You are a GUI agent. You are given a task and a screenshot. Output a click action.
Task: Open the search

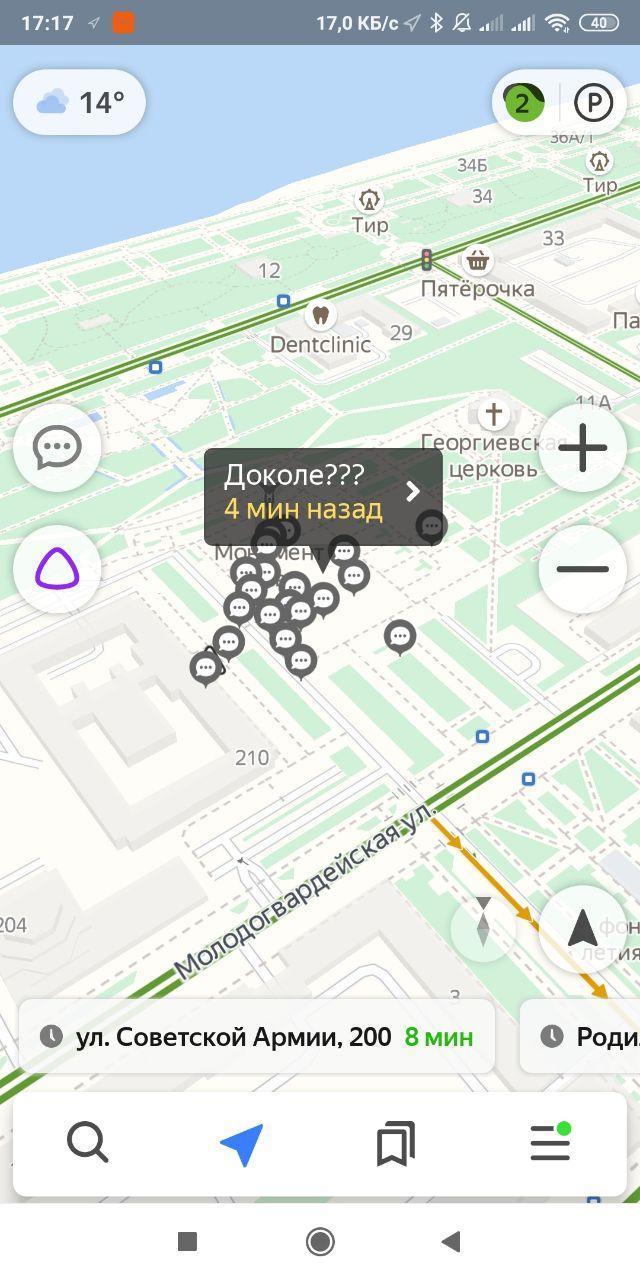tap(87, 1142)
